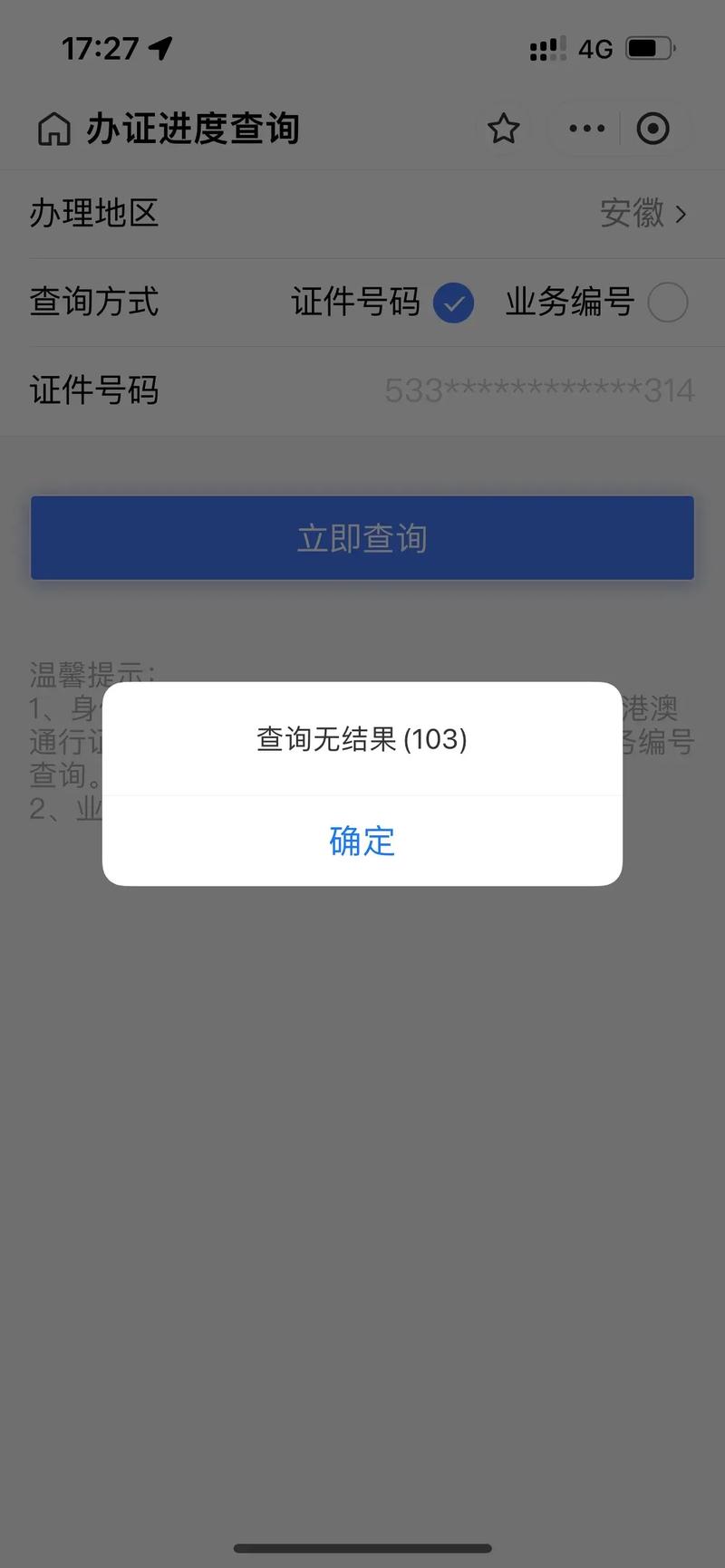
Task: Click the 办证进度查询 title
Action: point(192,129)
